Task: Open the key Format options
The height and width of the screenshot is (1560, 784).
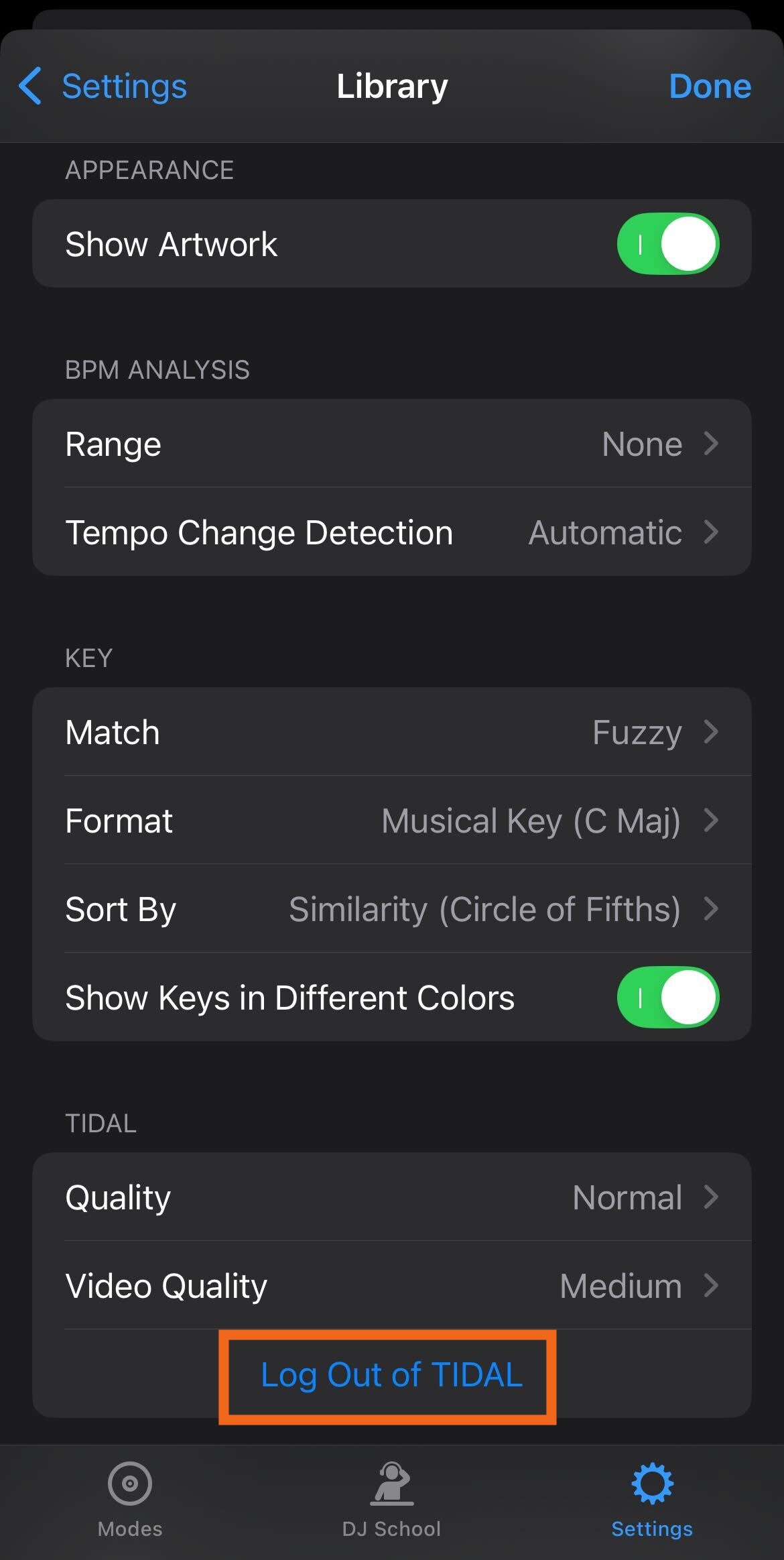Action: coord(391,821)
